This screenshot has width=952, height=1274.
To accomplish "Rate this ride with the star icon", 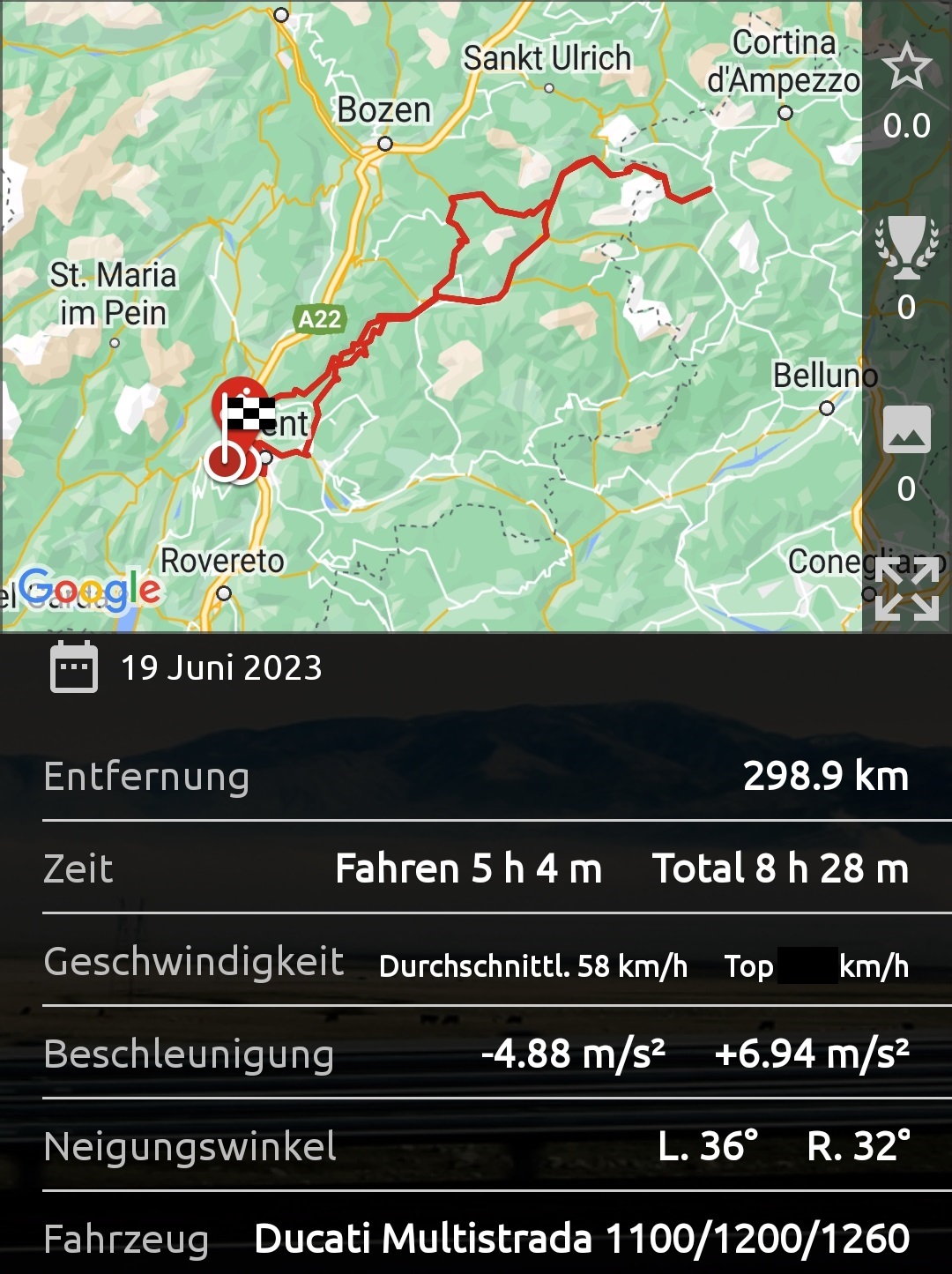I will (x=906, y=67).
